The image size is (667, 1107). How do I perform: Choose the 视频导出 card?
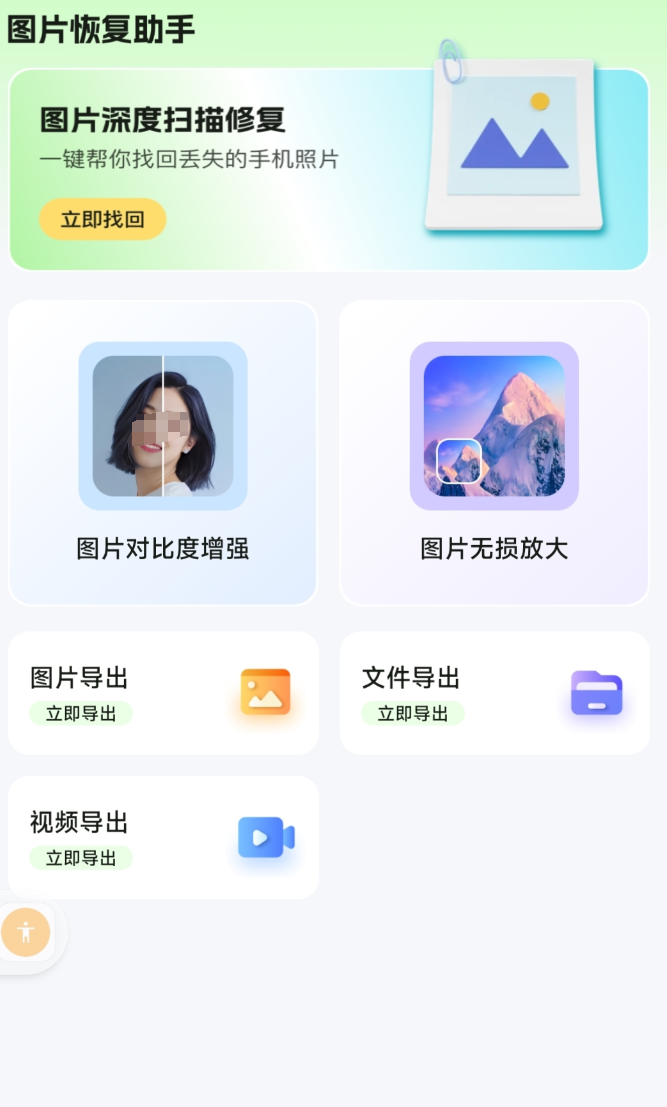click(163, 838)
